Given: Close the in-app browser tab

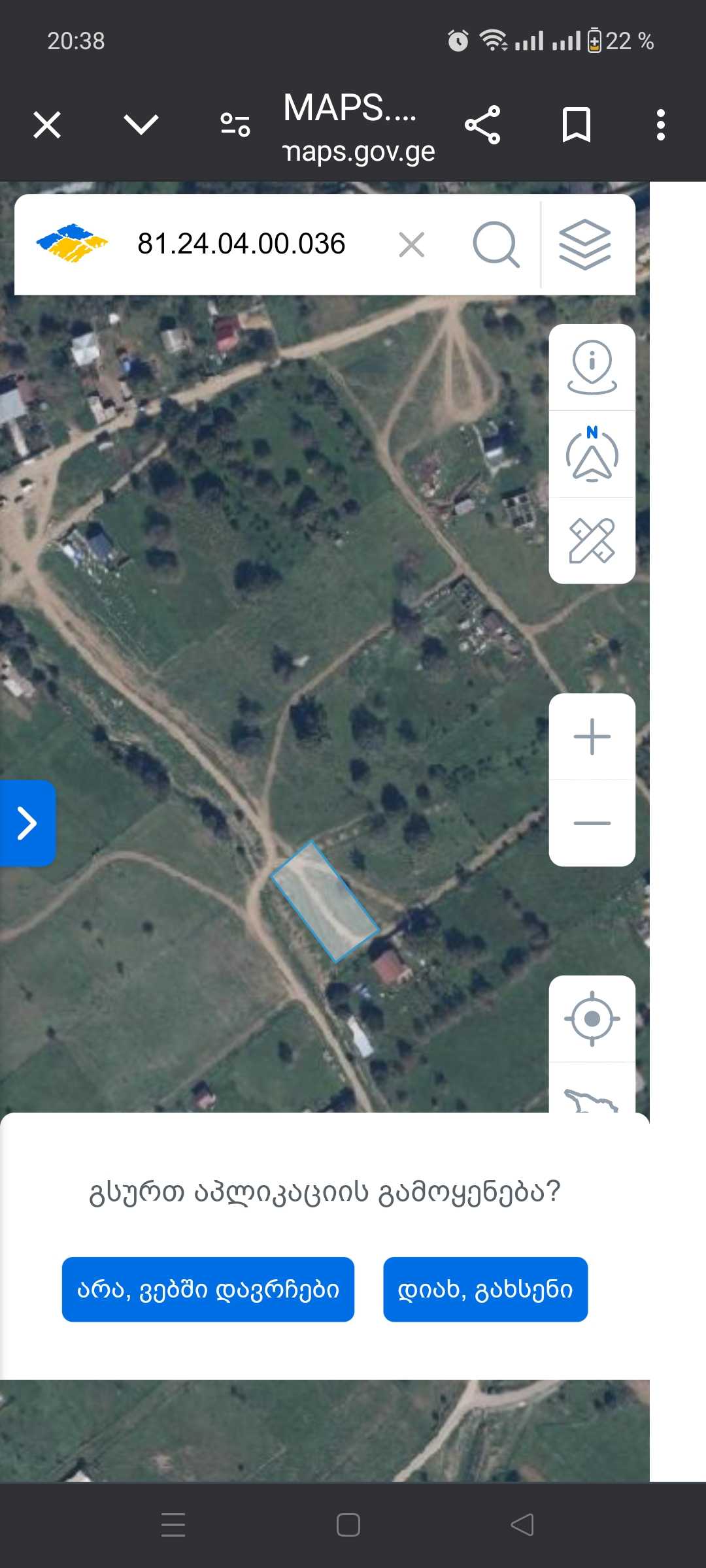Looking at the screenshot, I should click(47, 125).
